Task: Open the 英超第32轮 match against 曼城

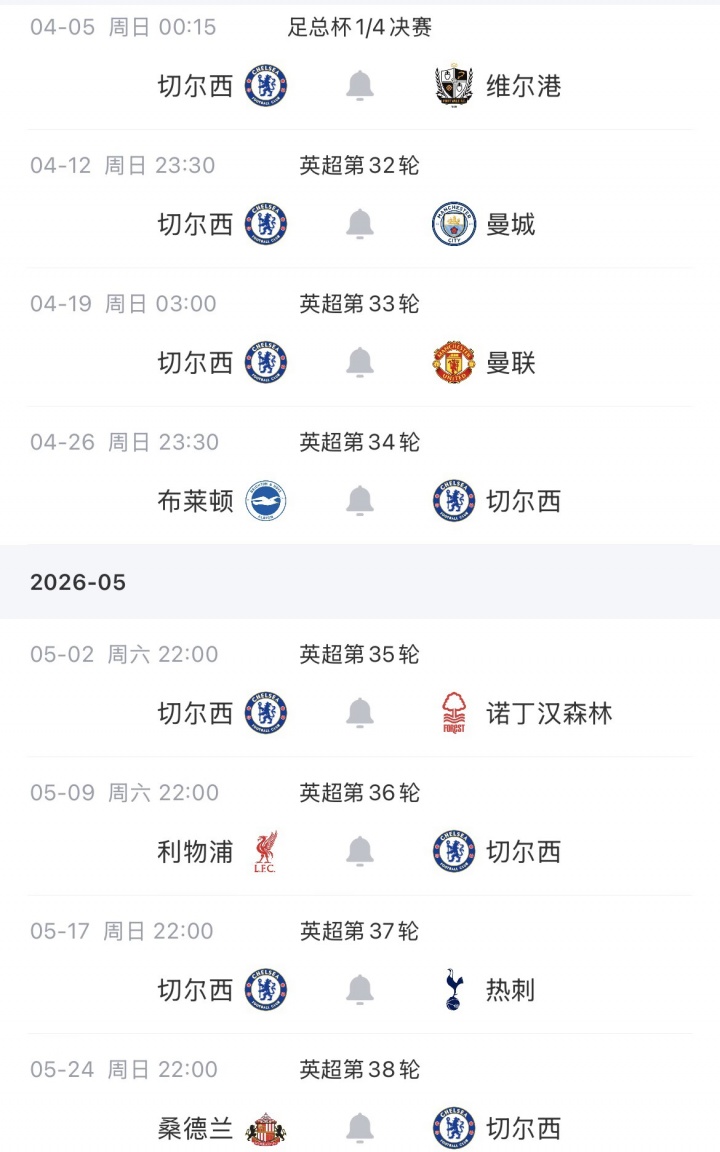Action: [360, 166]
